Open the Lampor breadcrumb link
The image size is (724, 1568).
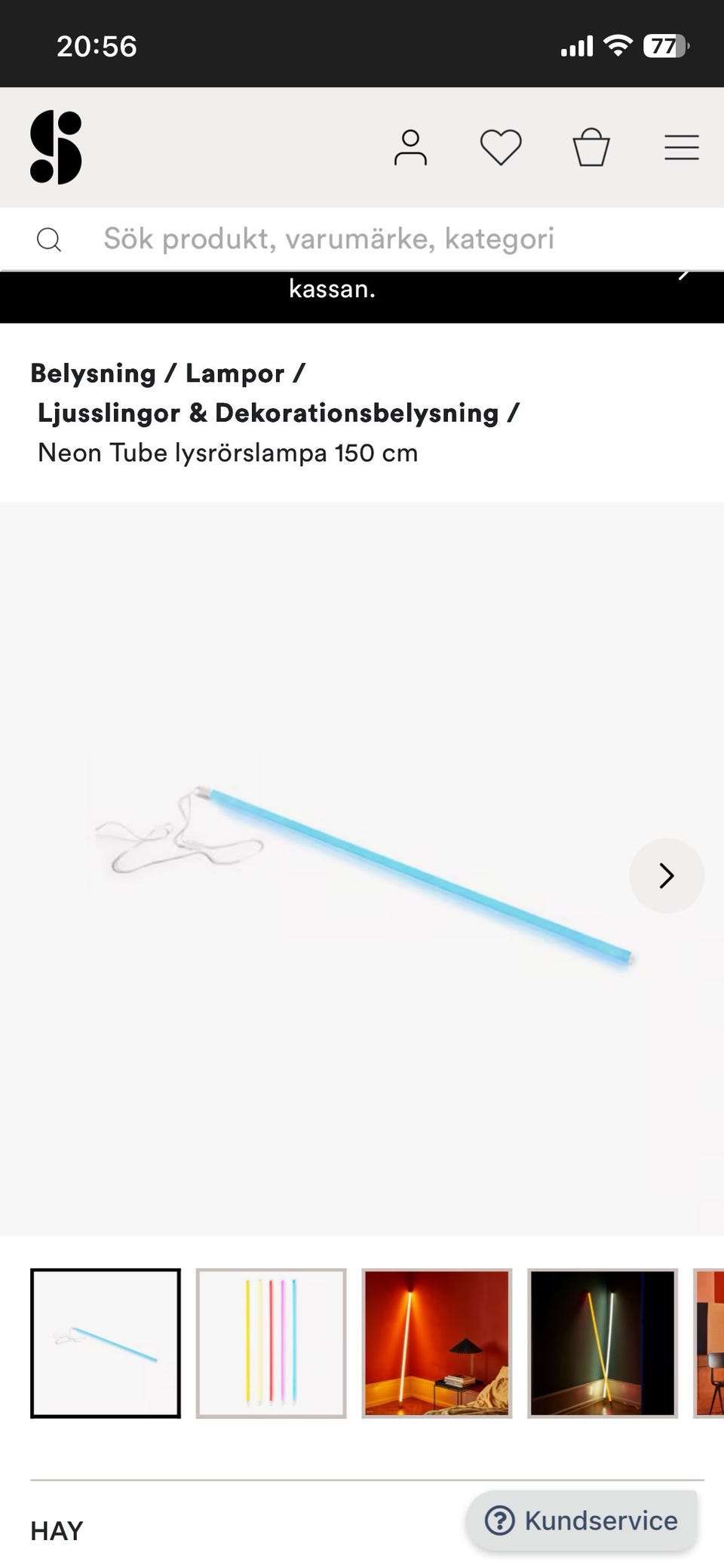tap(235, 373)
